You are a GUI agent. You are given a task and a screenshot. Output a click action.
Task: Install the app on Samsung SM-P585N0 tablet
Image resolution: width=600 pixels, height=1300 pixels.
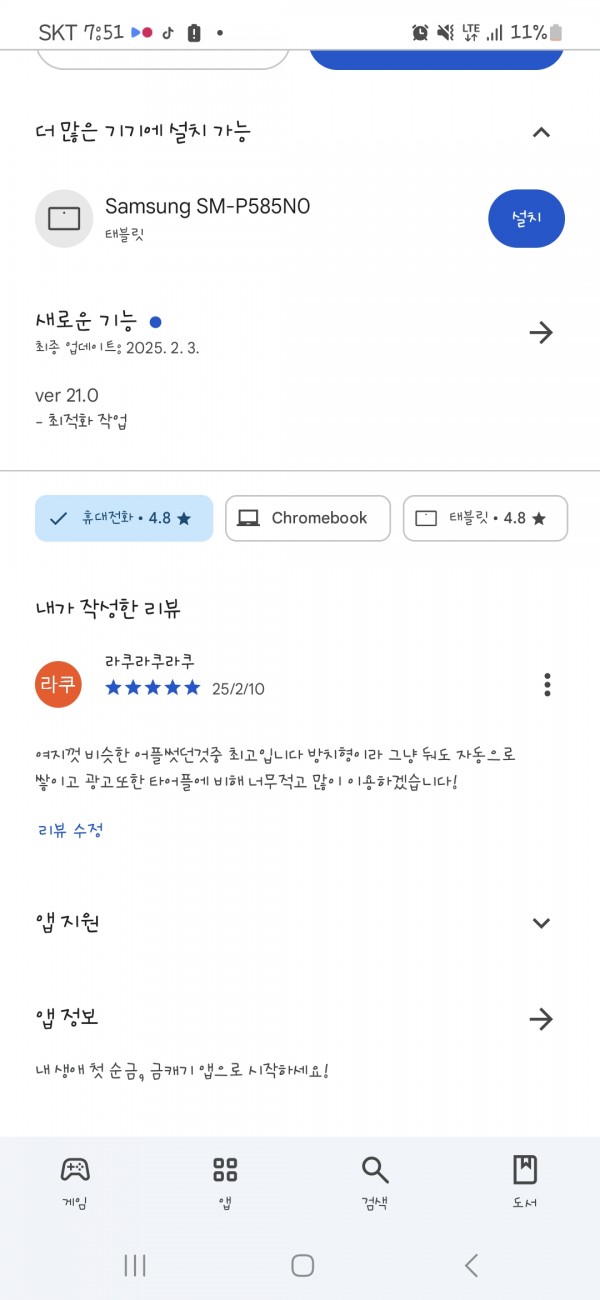coord(526,218)
